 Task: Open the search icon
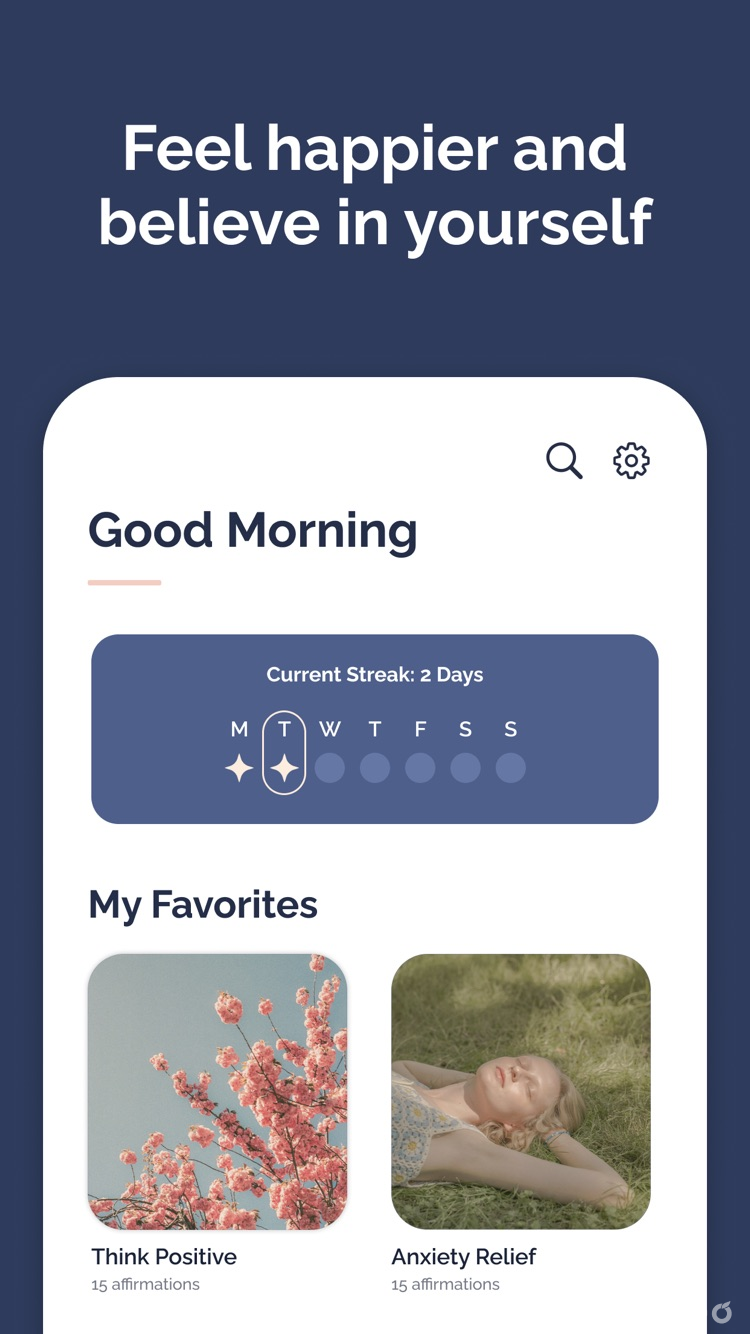click(563, 461)
